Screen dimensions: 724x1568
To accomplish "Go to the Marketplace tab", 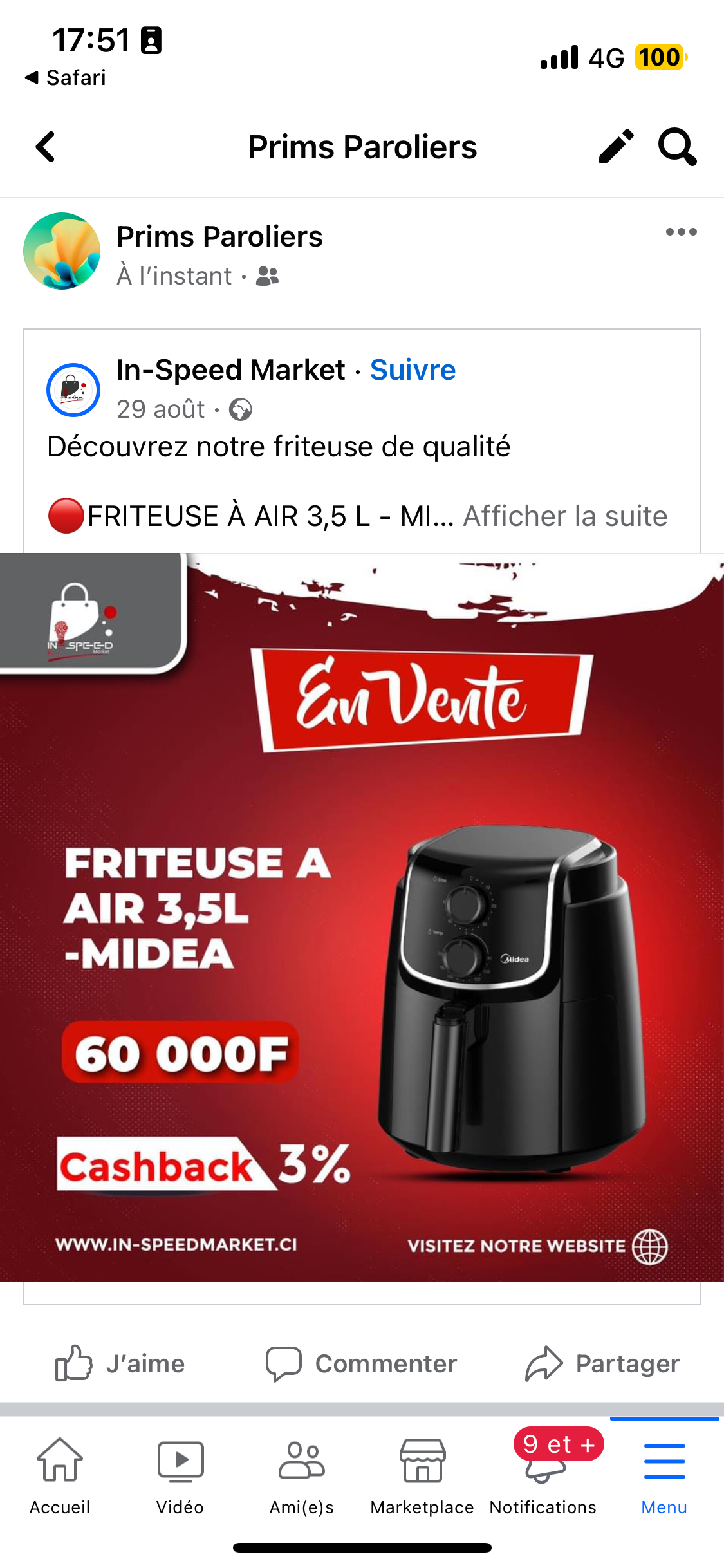I will pos(422,1475).
